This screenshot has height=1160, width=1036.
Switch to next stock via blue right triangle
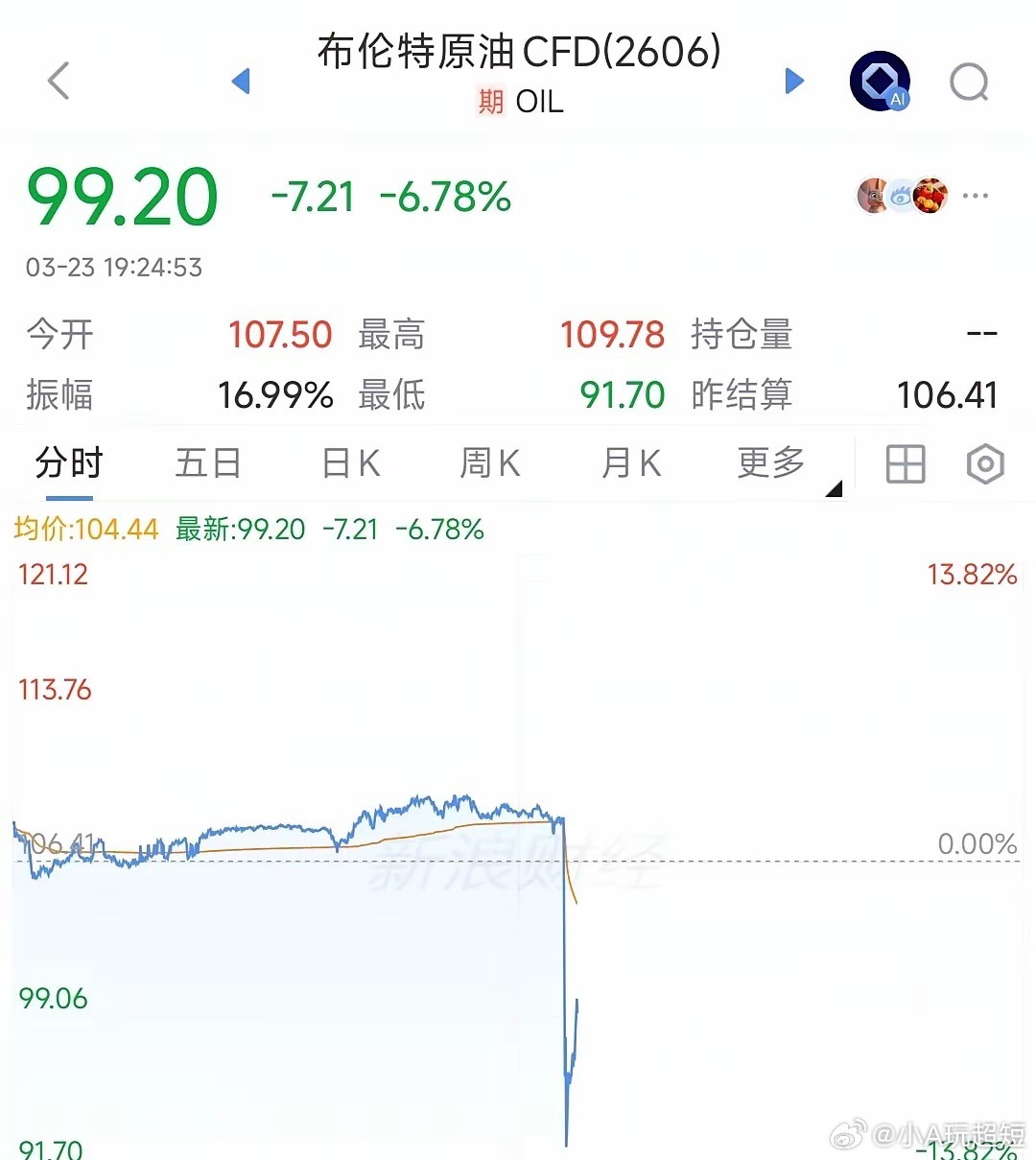click(794, 81)
